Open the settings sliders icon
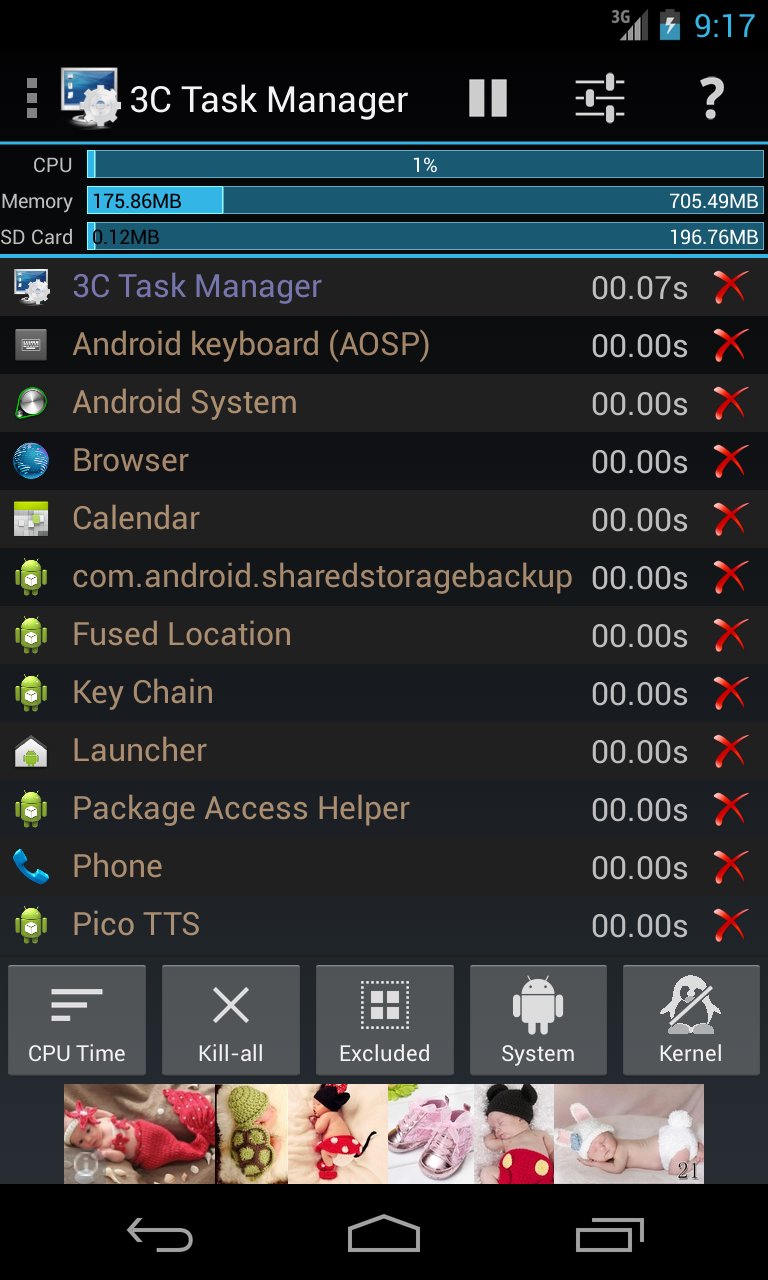 (x=600, y=98)
